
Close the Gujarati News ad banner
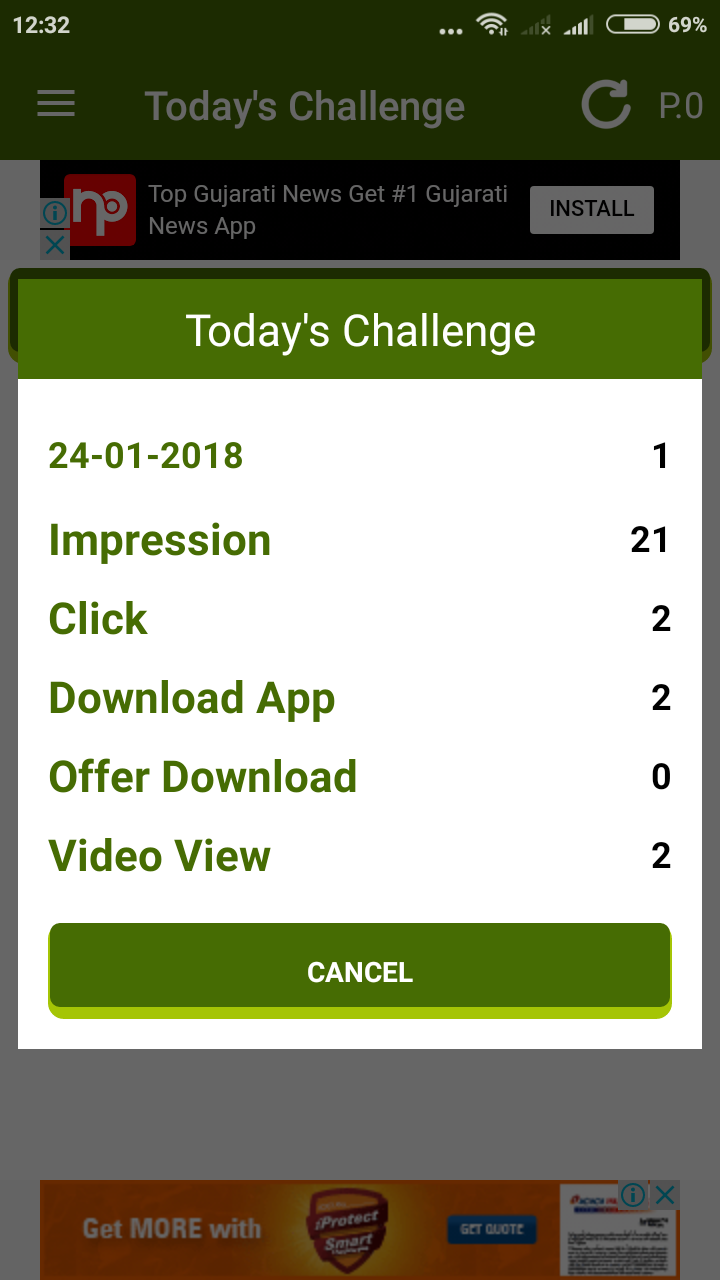coord(54,245)
